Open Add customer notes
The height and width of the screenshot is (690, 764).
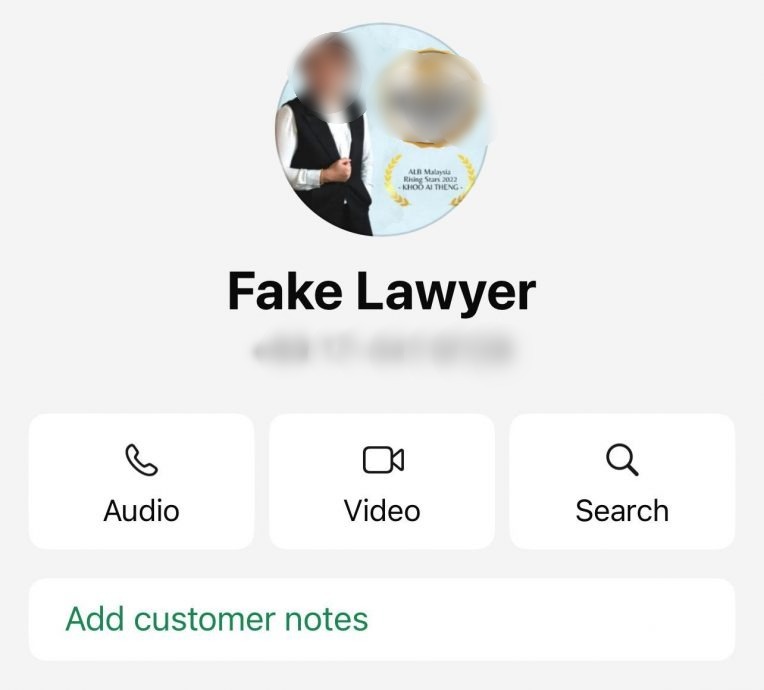pyautogui.click(x=217, y=619)
